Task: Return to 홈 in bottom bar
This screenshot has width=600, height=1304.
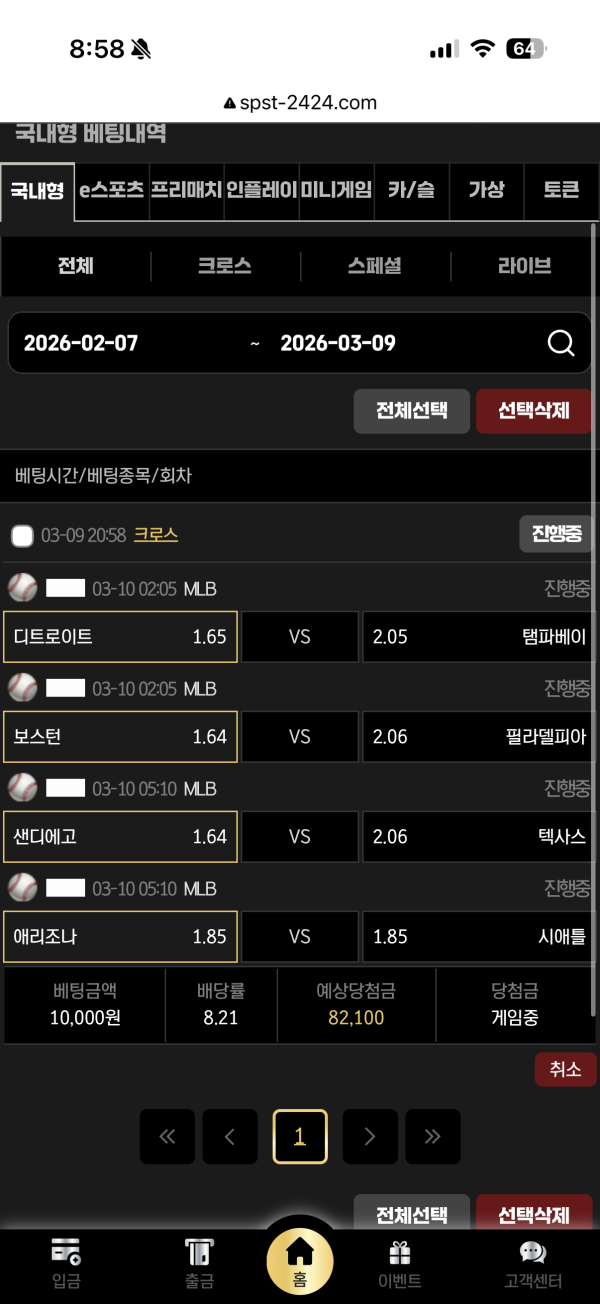Action: [300, 1262]
